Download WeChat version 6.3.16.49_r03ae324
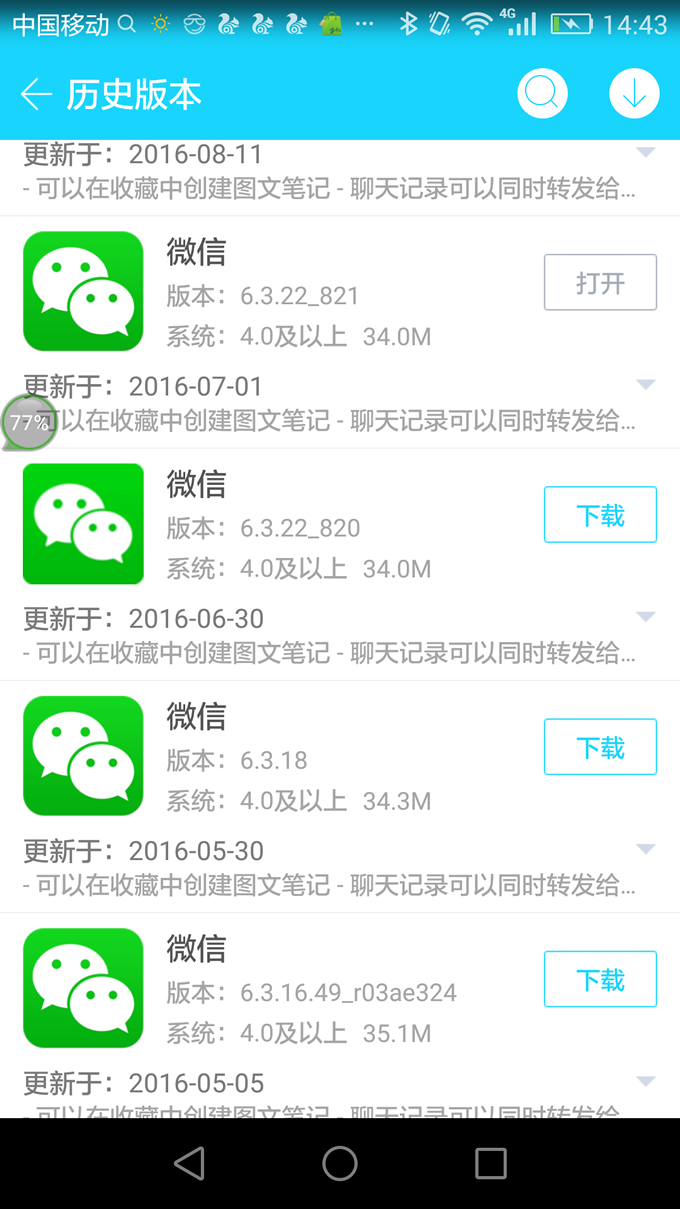The image size is (680, 1209). (x=600, y=979)
